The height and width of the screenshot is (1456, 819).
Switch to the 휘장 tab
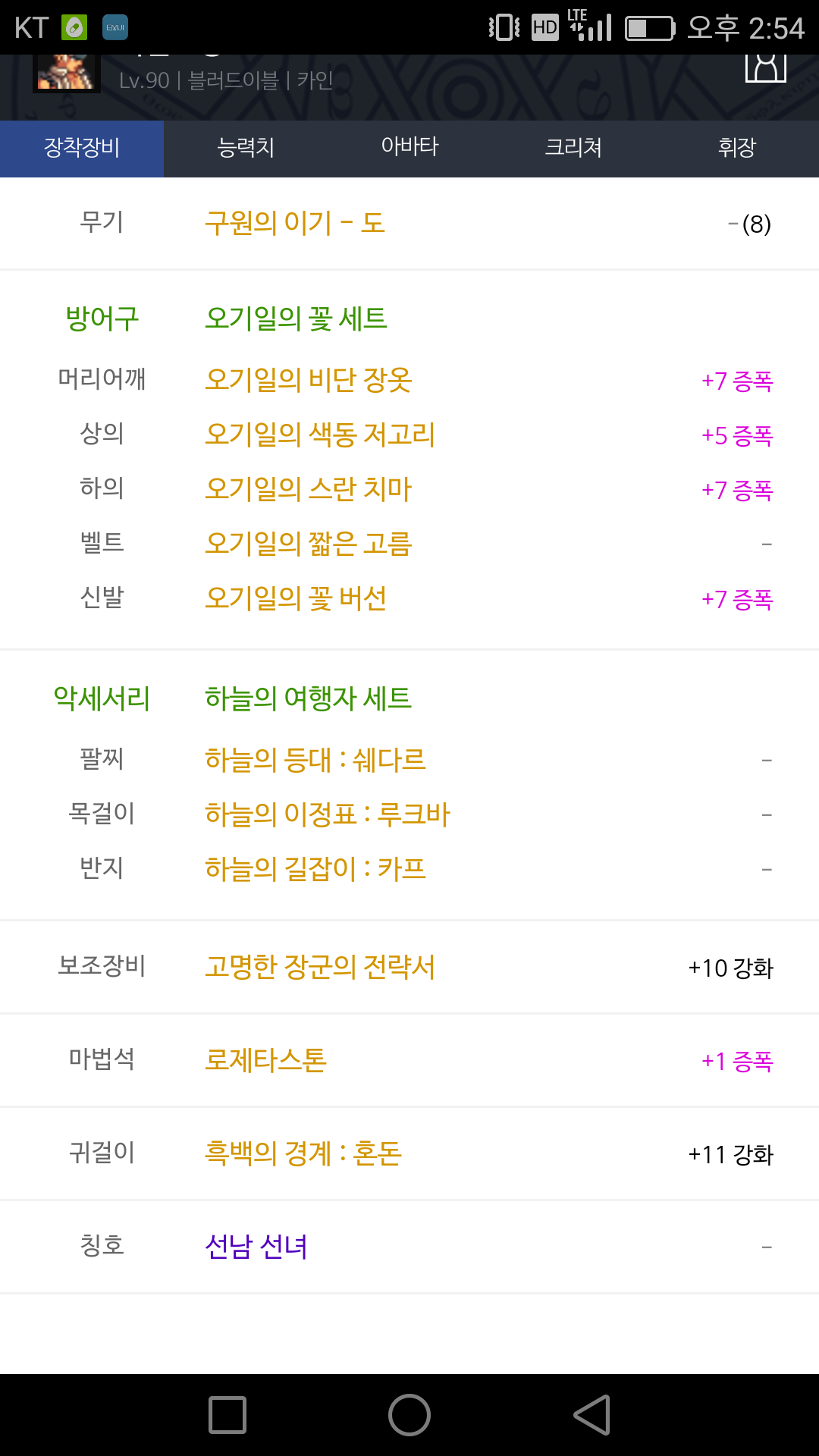point(737,148)
